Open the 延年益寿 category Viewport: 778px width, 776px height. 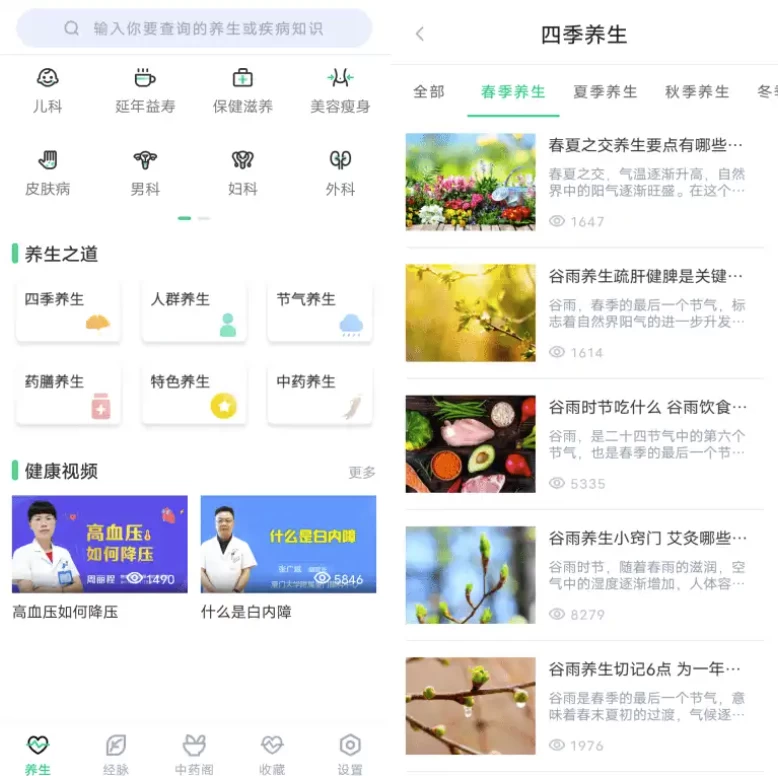pyautogui.click(x=145, y=90)
